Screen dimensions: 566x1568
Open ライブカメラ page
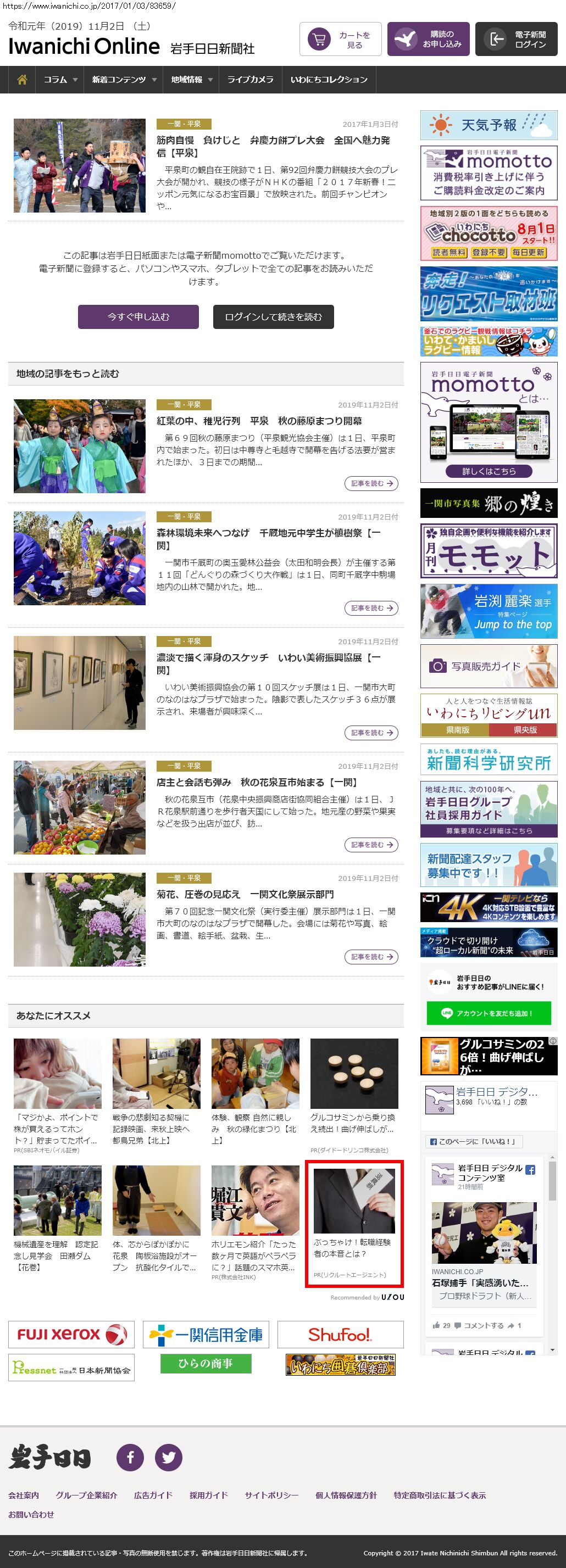pyautogui.click(x=250, y=80)
